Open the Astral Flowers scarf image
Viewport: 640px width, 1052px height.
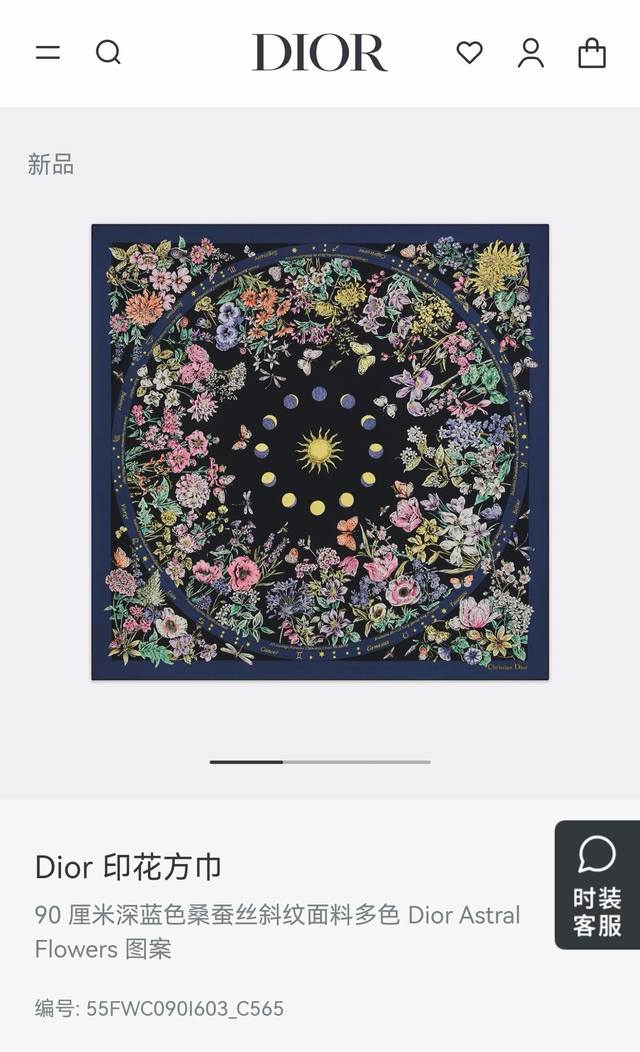tap(320, 452)
